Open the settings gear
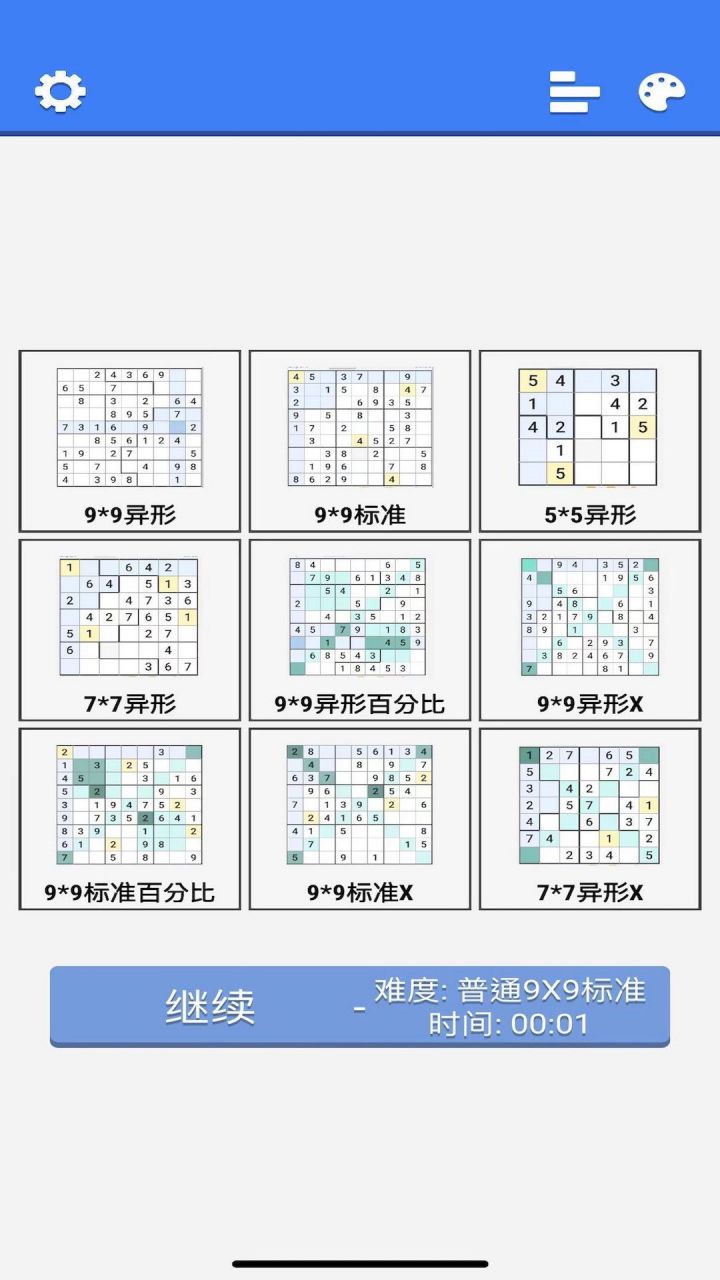The height and width of the screenshot is (1280, 720). pyautogui.click(x=60, y=92)
